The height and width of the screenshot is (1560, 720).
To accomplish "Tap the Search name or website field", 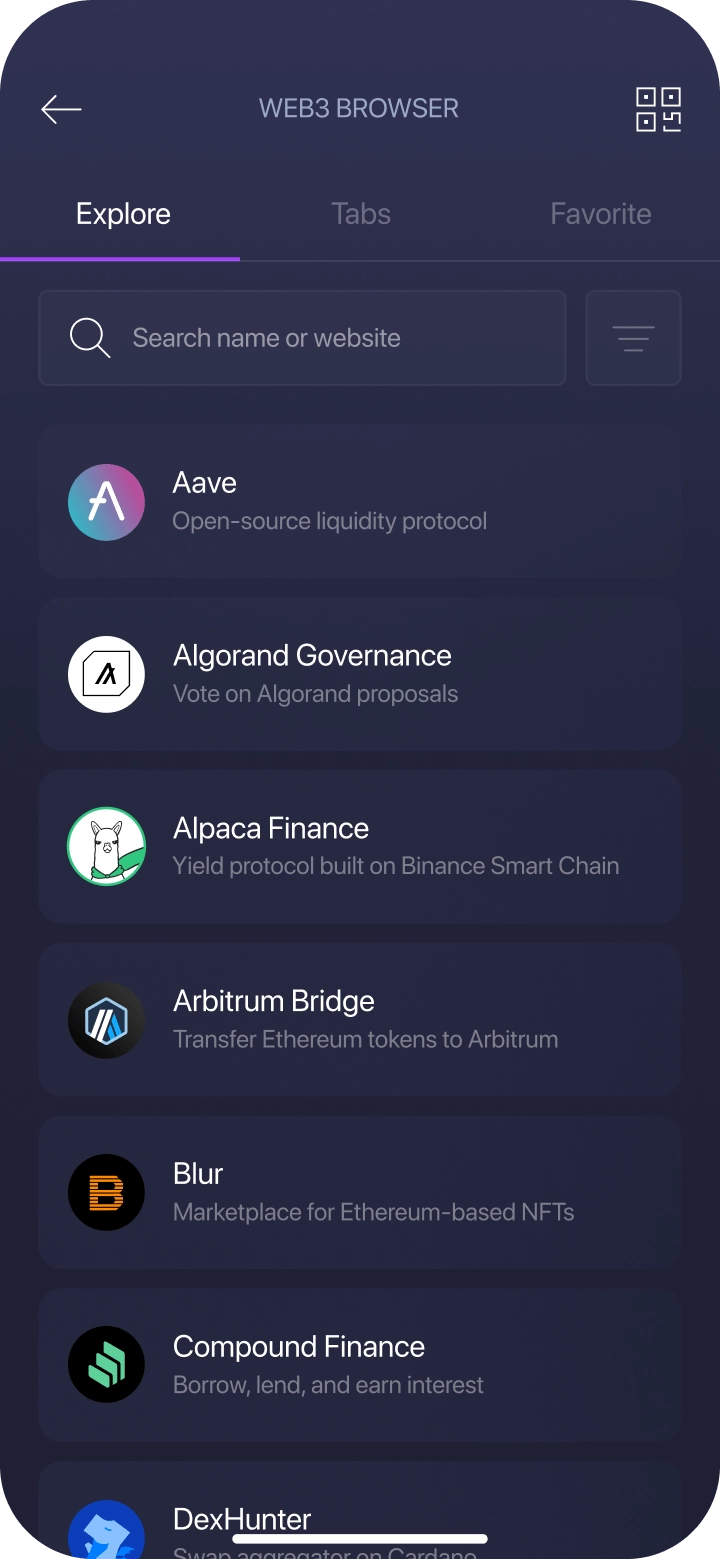I will pyautogui.click(x=302, y=338).
